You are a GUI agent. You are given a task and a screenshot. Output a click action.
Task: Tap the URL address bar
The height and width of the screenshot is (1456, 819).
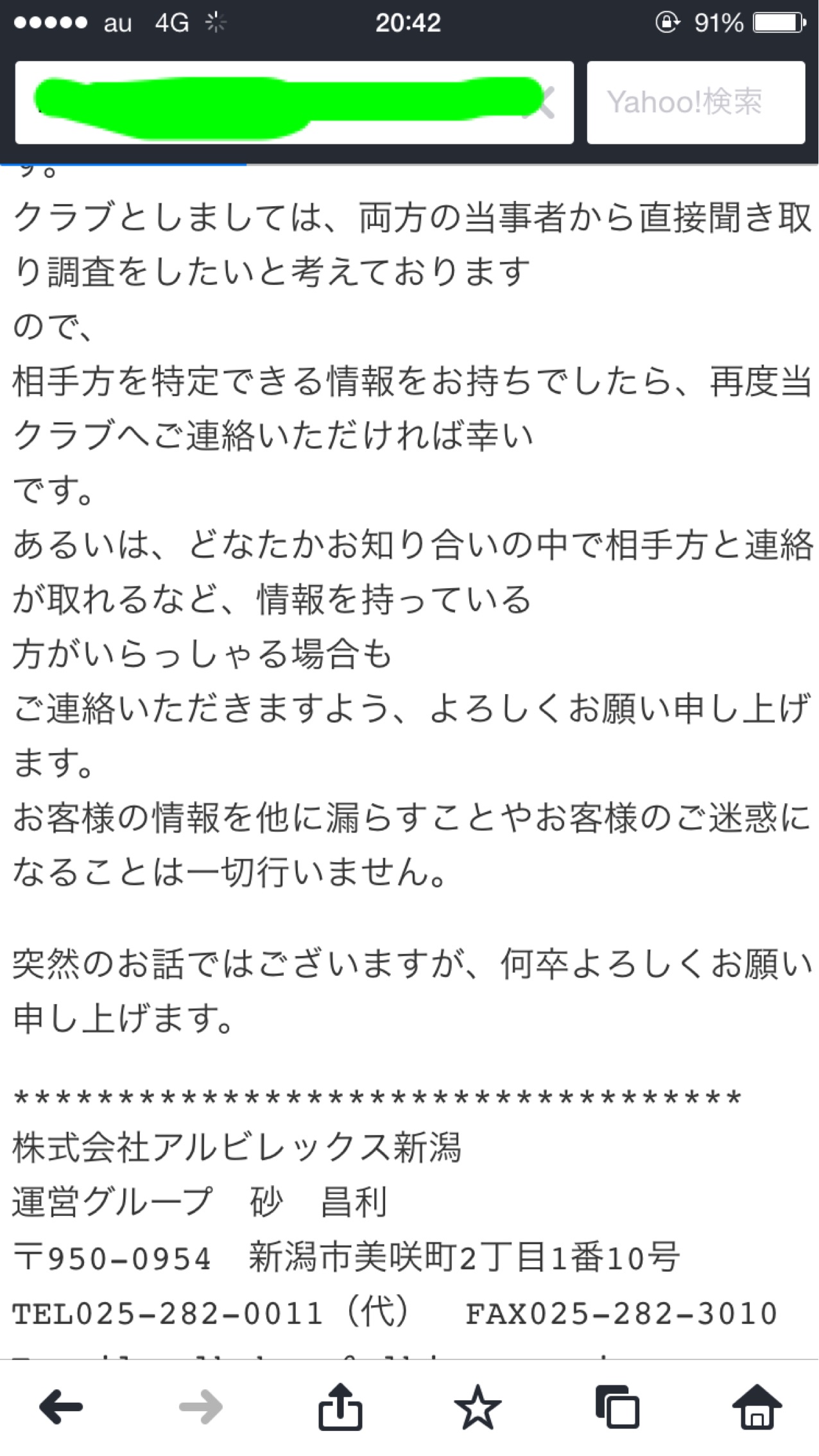coord(276,103)
